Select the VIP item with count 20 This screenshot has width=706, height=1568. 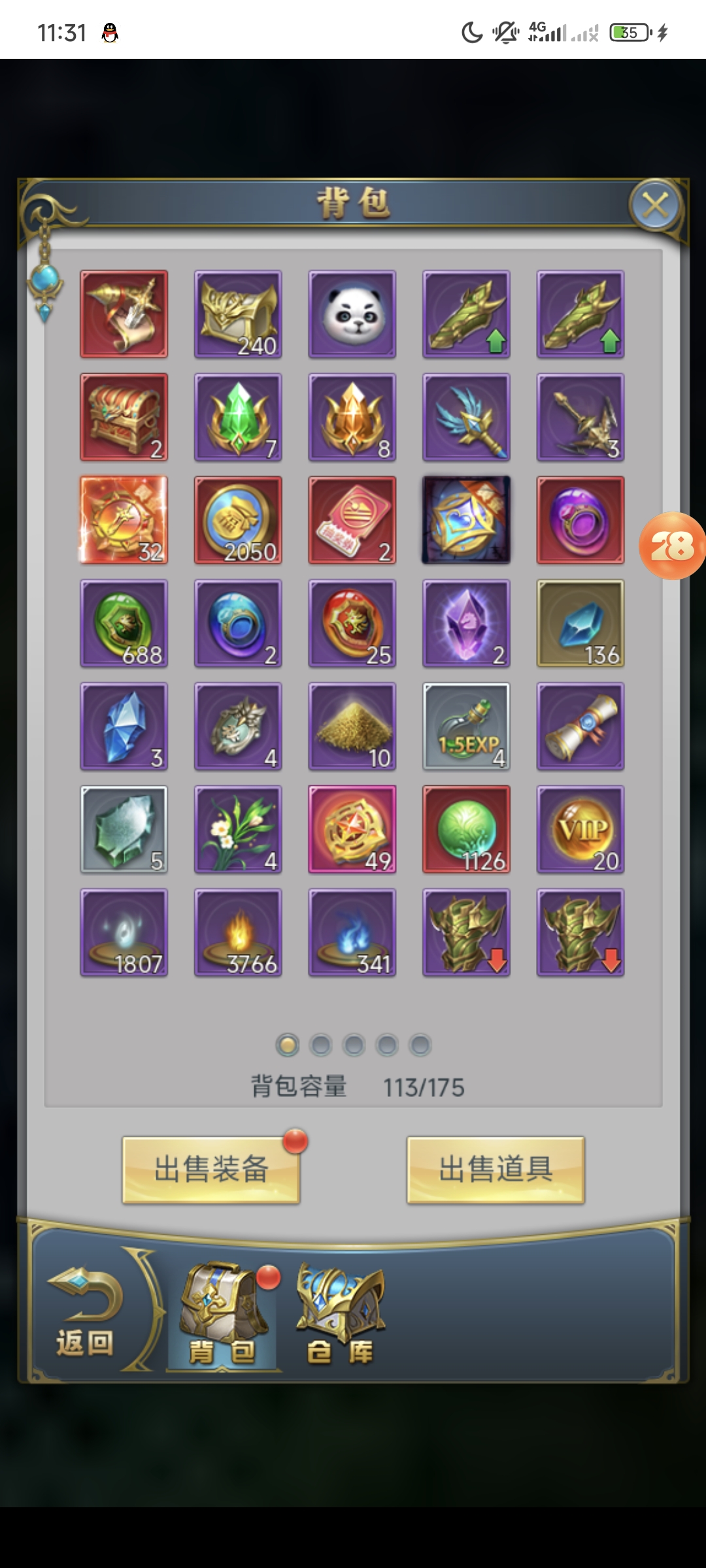click(580, 830)
